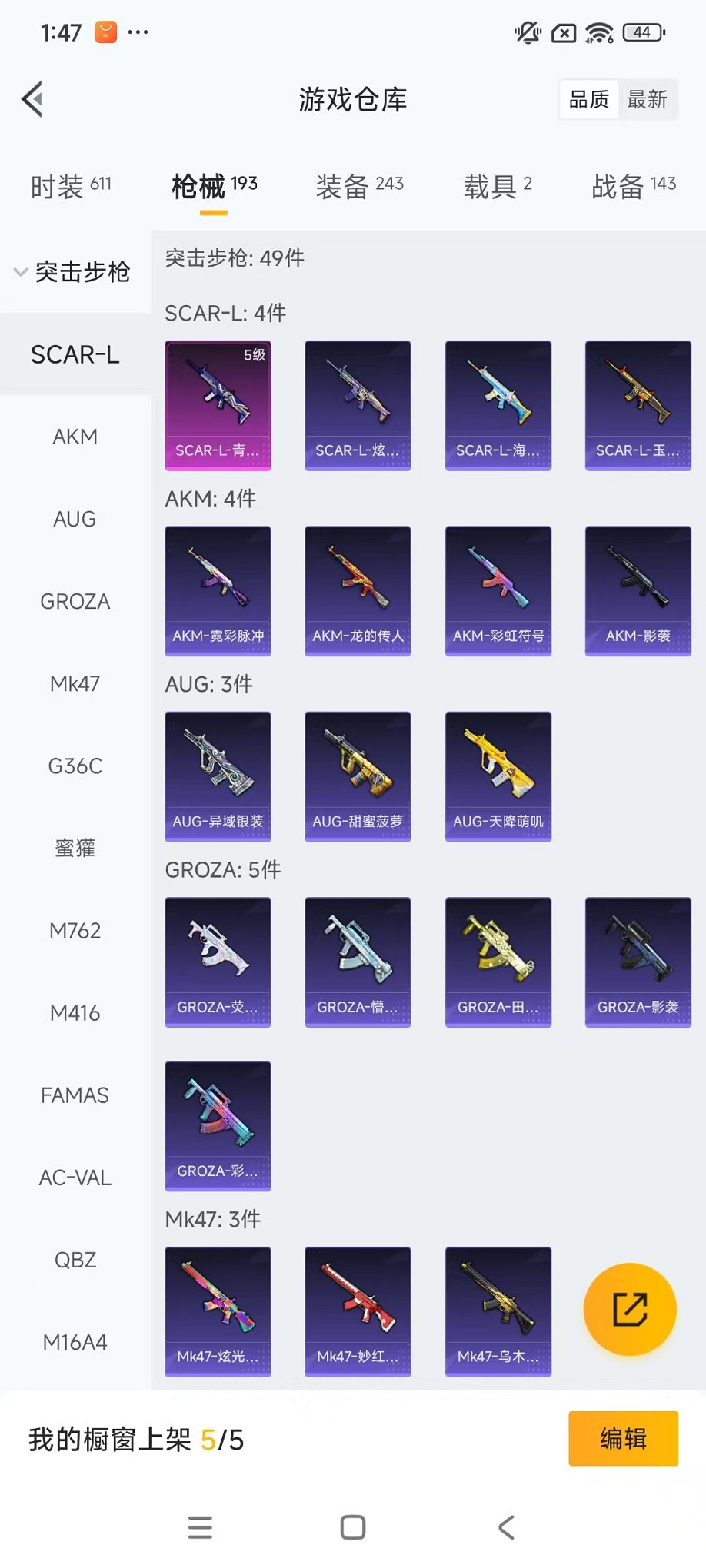This screenshot has height=1568, width=706.
Task: Open the Mk47-炫光 skin
Action: pos(218,1311)
